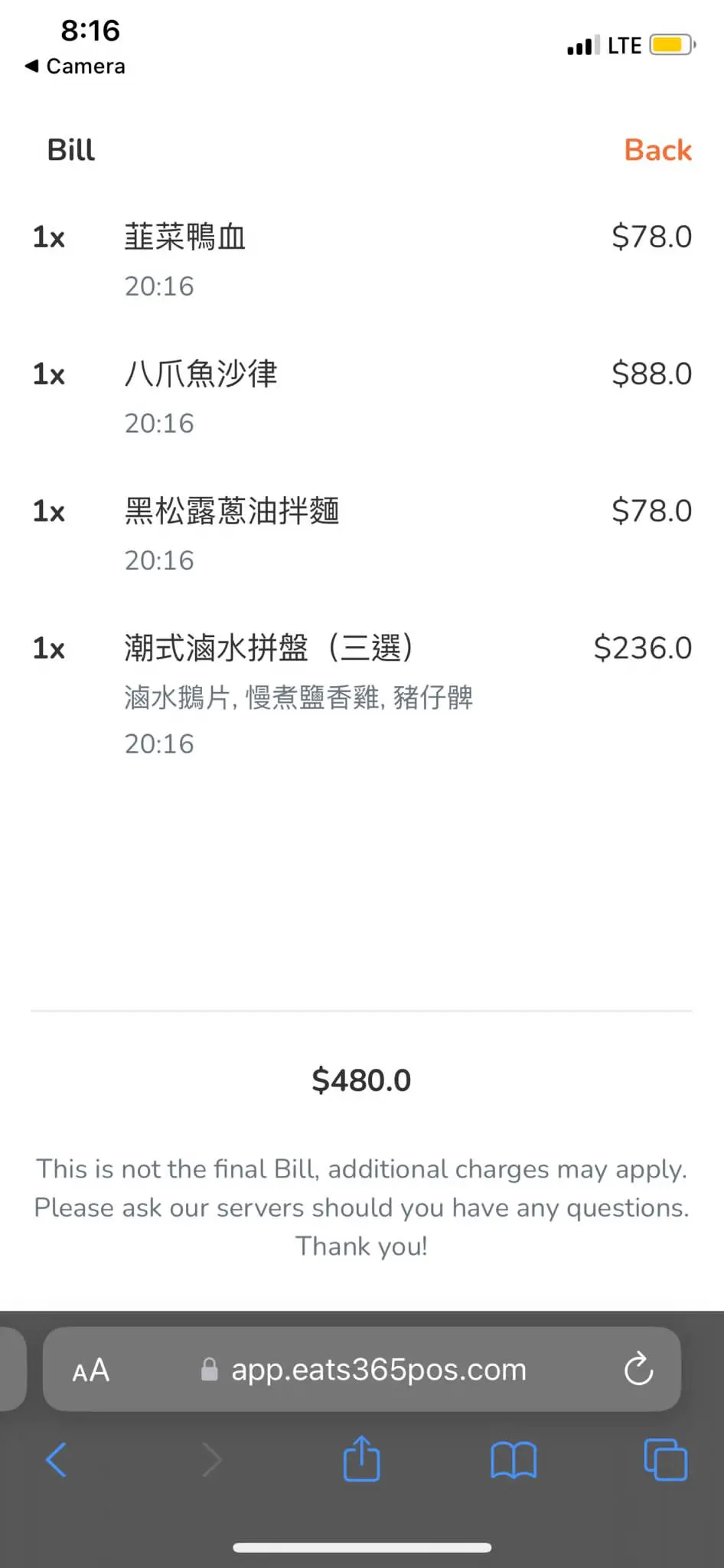Tap the app.eats365pos.com address bar

(362, 1369)
